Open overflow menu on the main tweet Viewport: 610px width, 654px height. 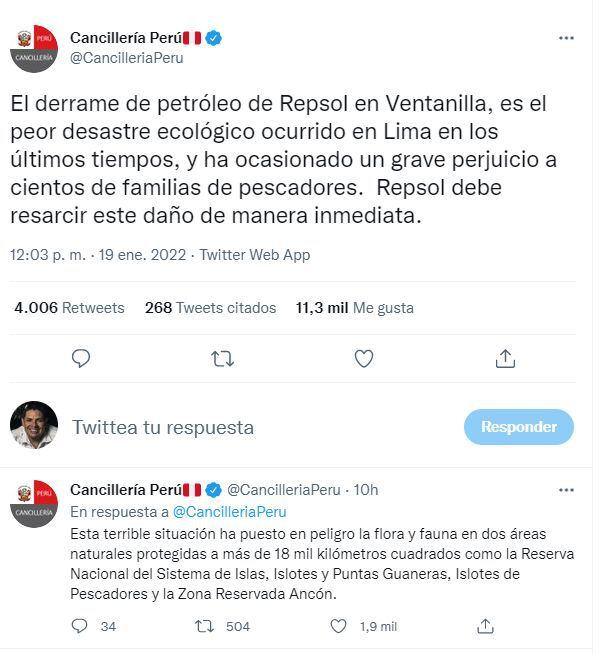click(566, 38)
